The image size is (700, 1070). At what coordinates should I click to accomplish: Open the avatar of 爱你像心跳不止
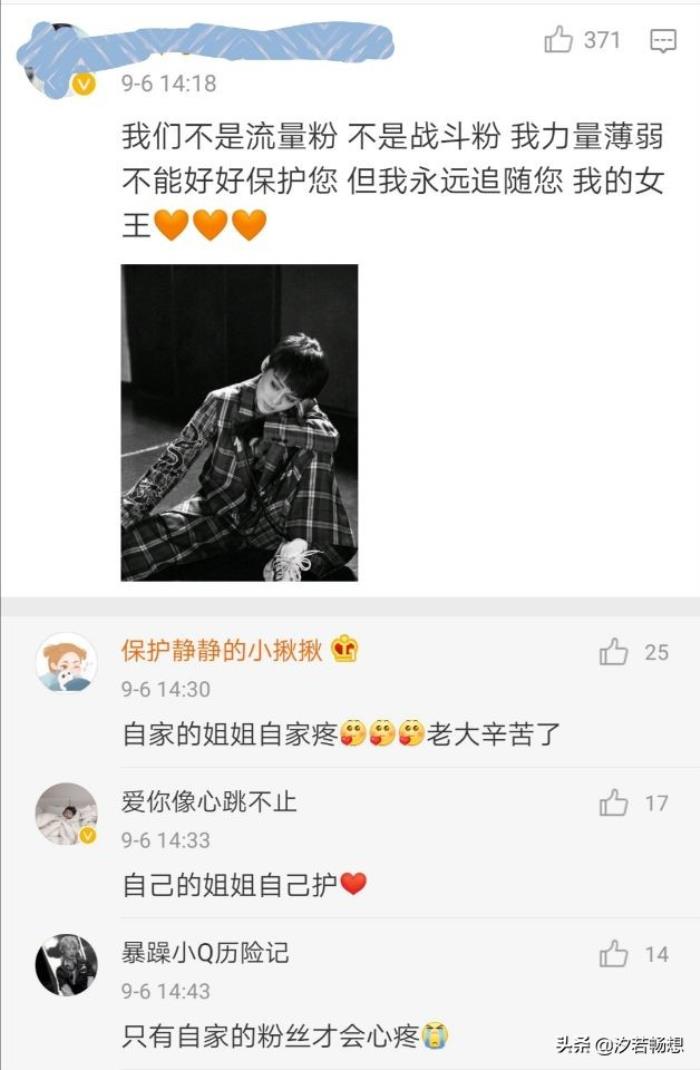66,813
